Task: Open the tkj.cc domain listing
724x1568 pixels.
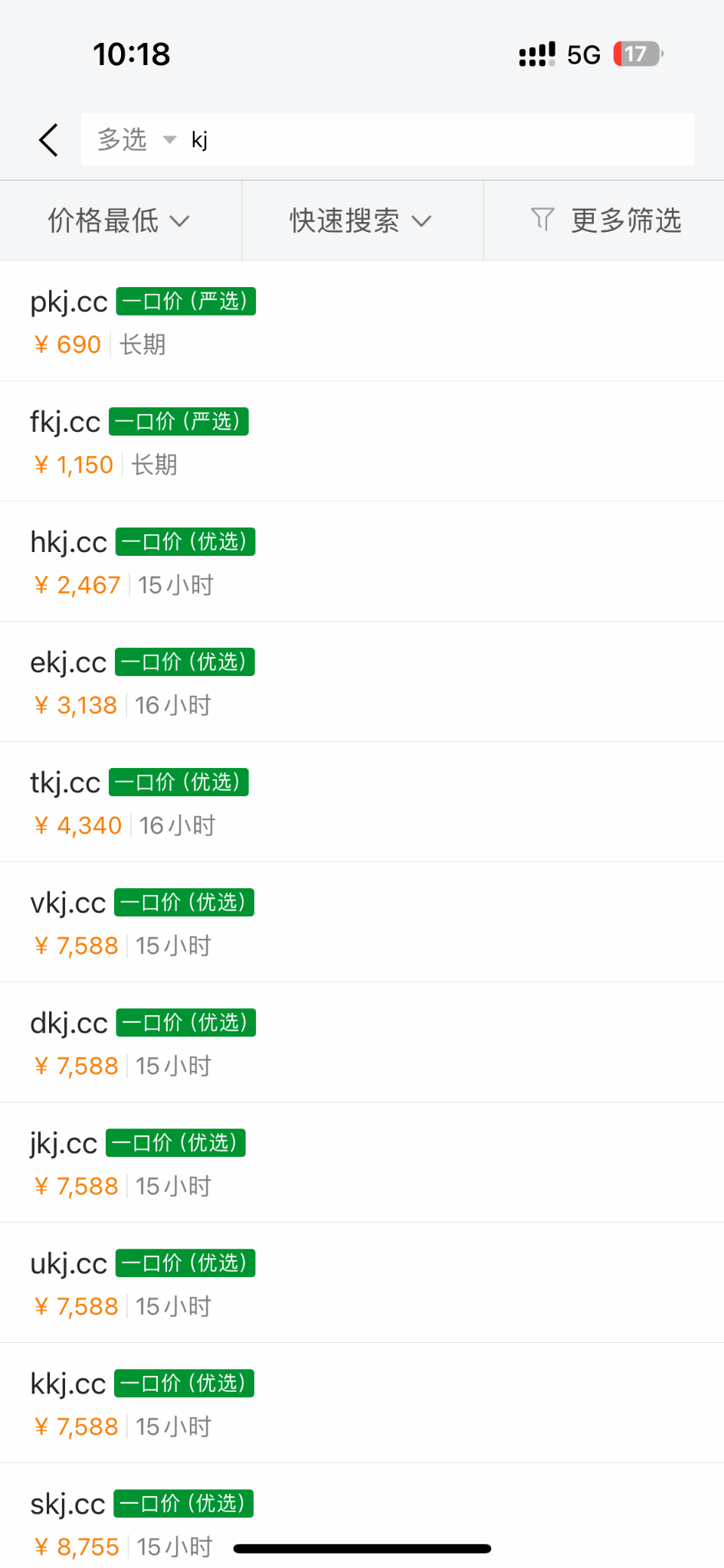Action: click(x=362, y=802)
